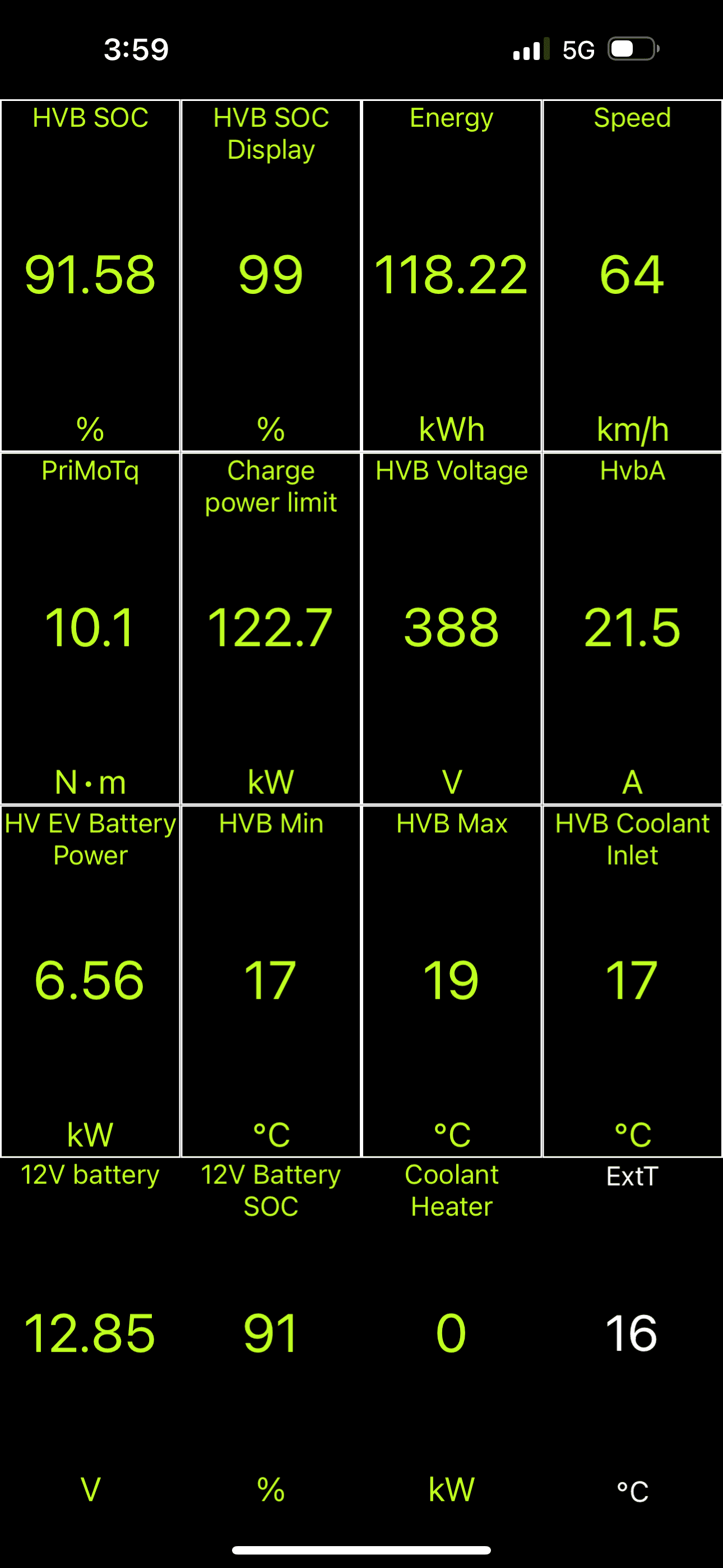Tap the PriMoTq torque gauge
The image size is (723, 1568).
(x=90, y=627)
